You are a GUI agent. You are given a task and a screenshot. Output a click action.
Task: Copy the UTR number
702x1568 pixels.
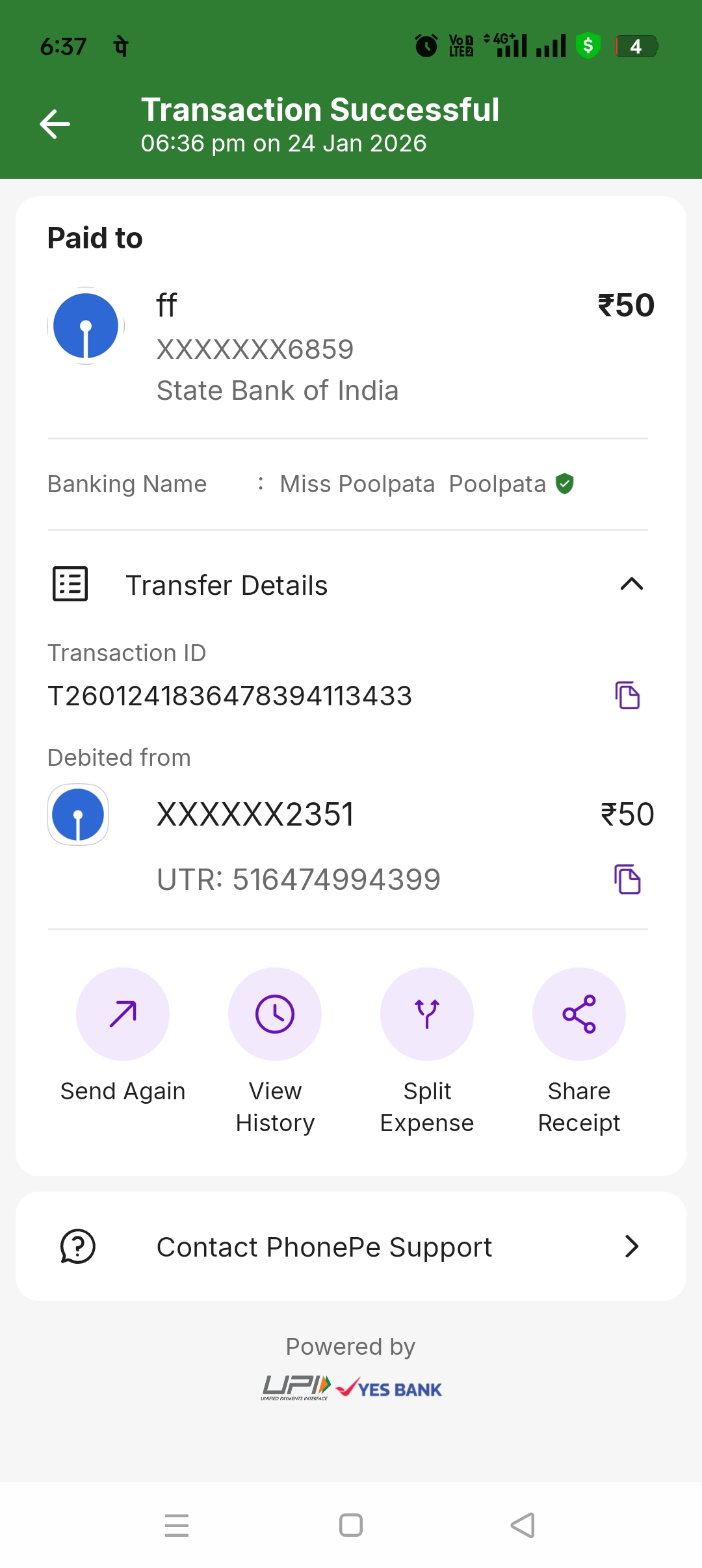[627, 880]
